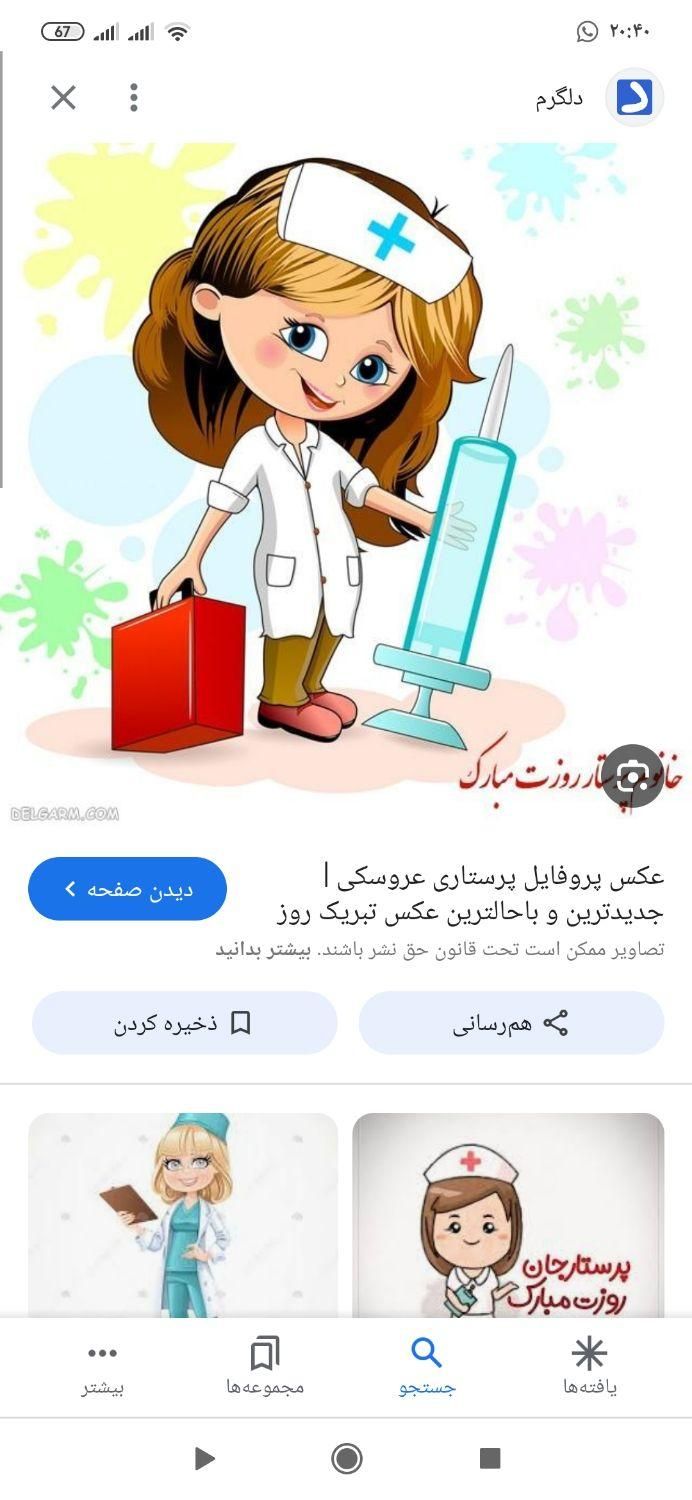This screenshot has width=692, height=1500.
Task: Switch to the جستجو tab
Action: click(427, 1366)
